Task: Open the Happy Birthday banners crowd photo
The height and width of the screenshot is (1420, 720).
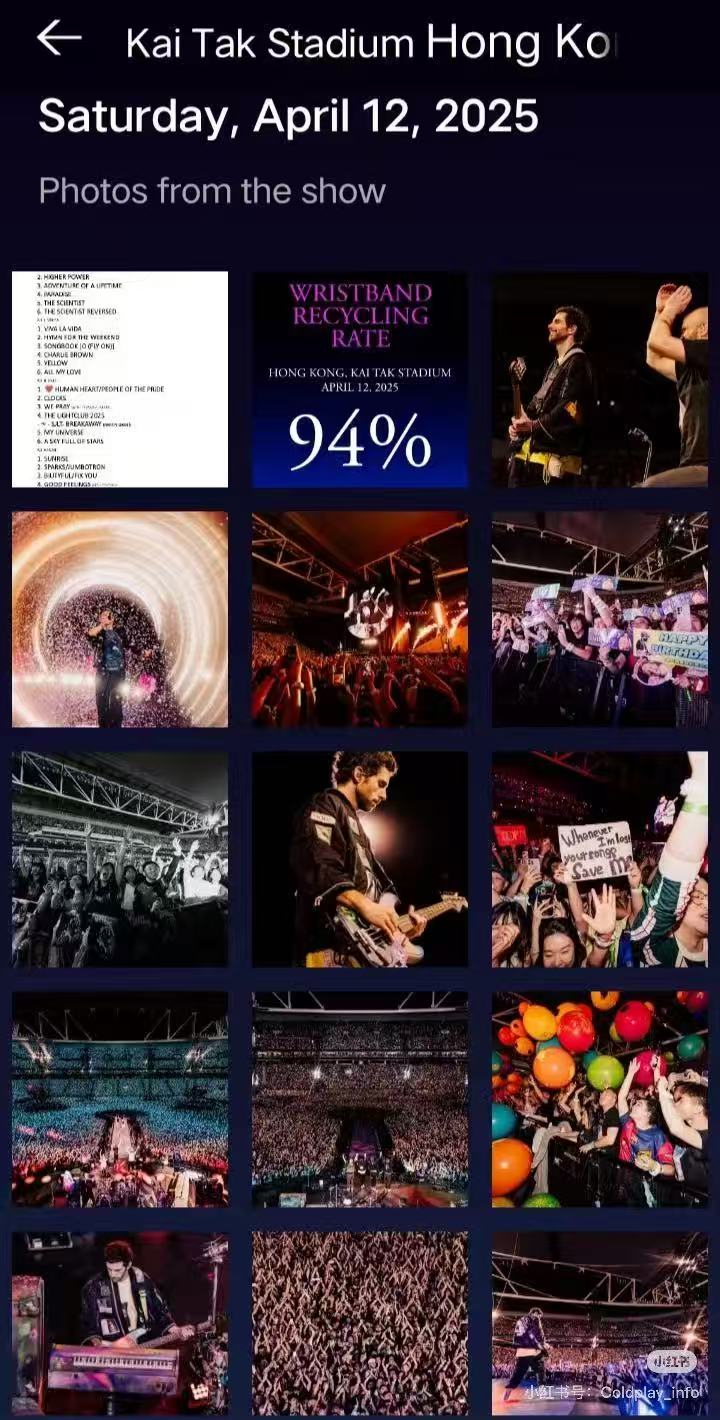Action: (x=600, y=619)
